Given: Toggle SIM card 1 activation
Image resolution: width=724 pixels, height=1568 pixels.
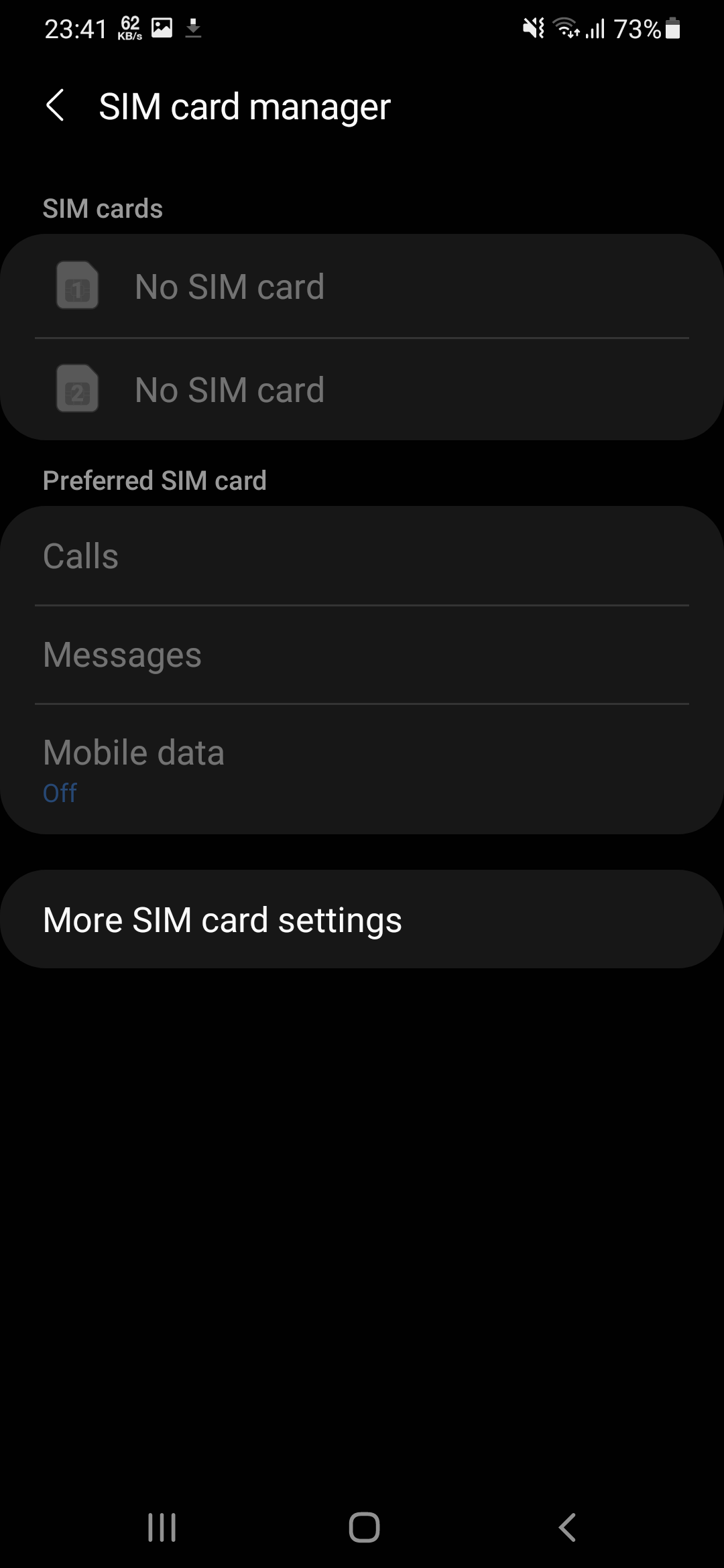Looking at the screenshot, I should (x=362, y=287).
